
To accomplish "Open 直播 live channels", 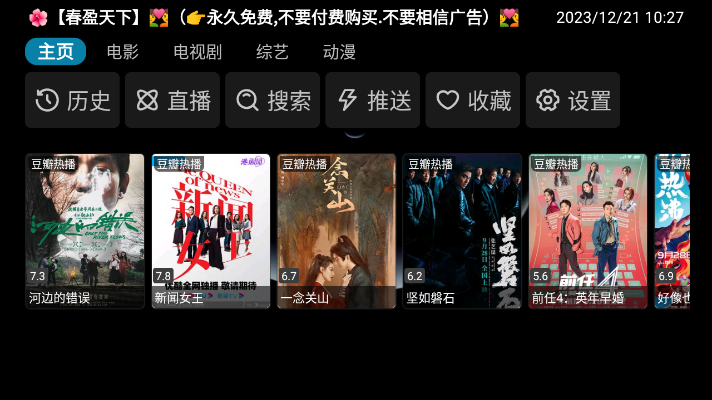I will pyautogui.click(x=173, y=100).
